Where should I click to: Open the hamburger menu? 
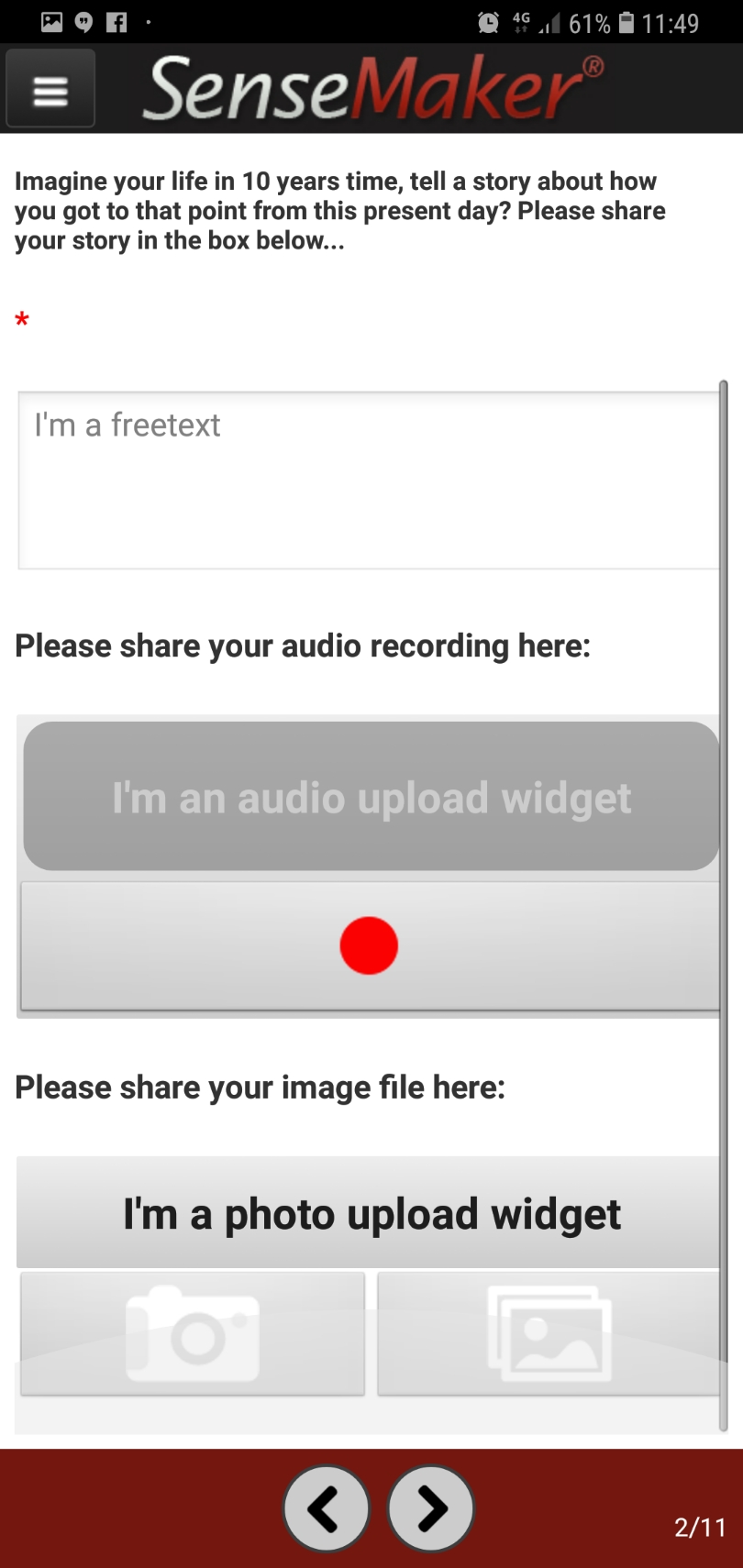(x=50, y=89)
